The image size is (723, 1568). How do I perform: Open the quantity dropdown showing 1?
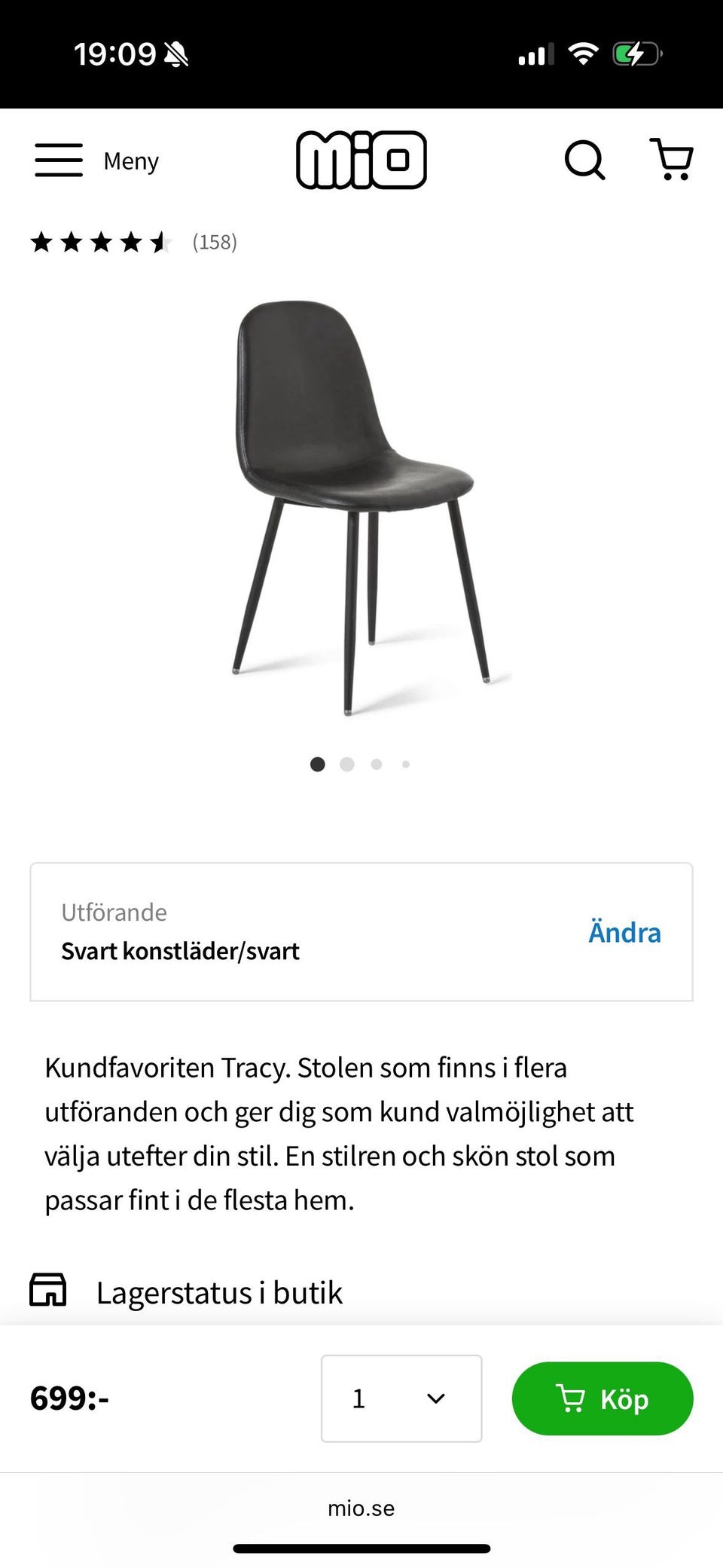click(x=400, y=1398)
